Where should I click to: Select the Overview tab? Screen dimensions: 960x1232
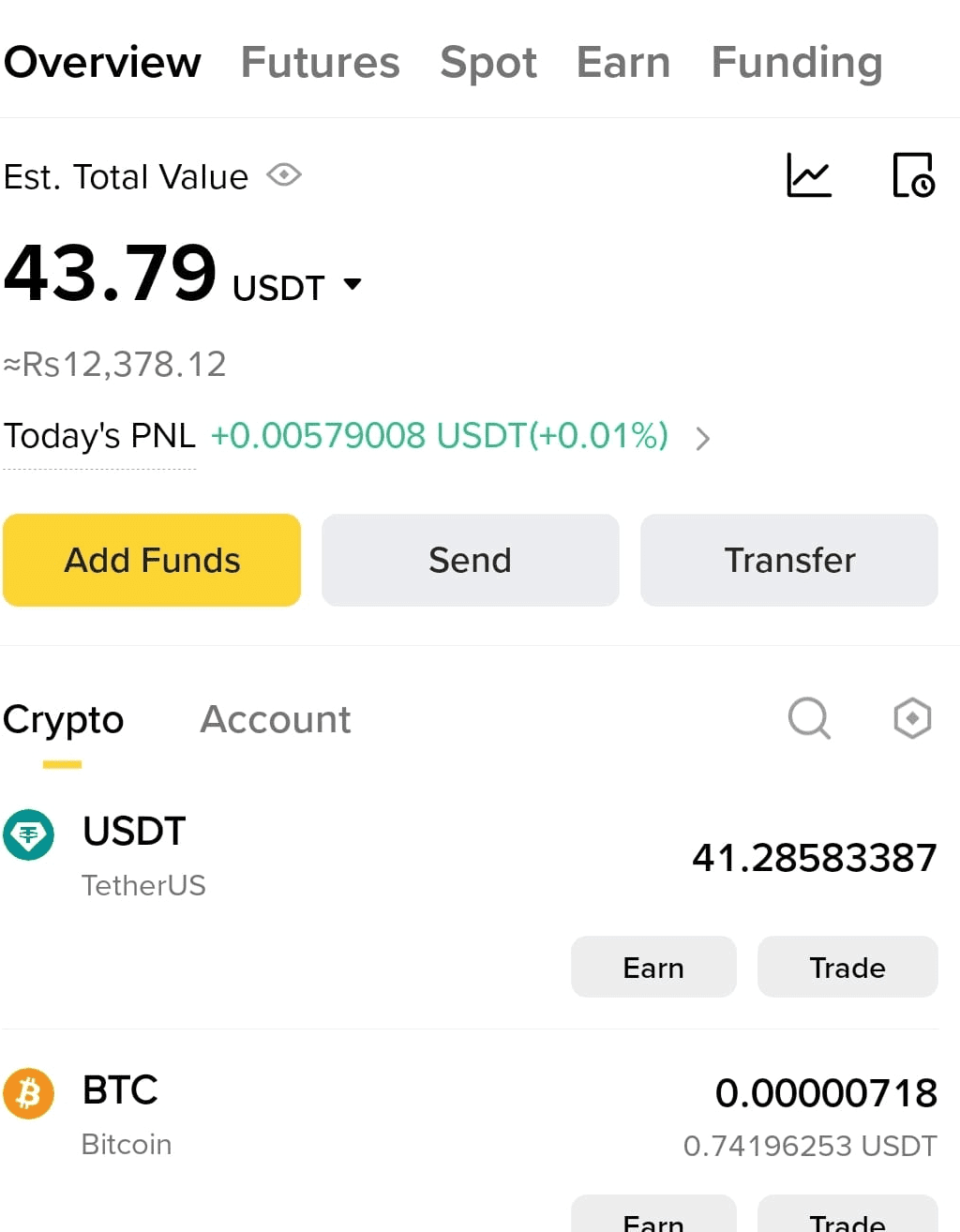tap(102, 63)
